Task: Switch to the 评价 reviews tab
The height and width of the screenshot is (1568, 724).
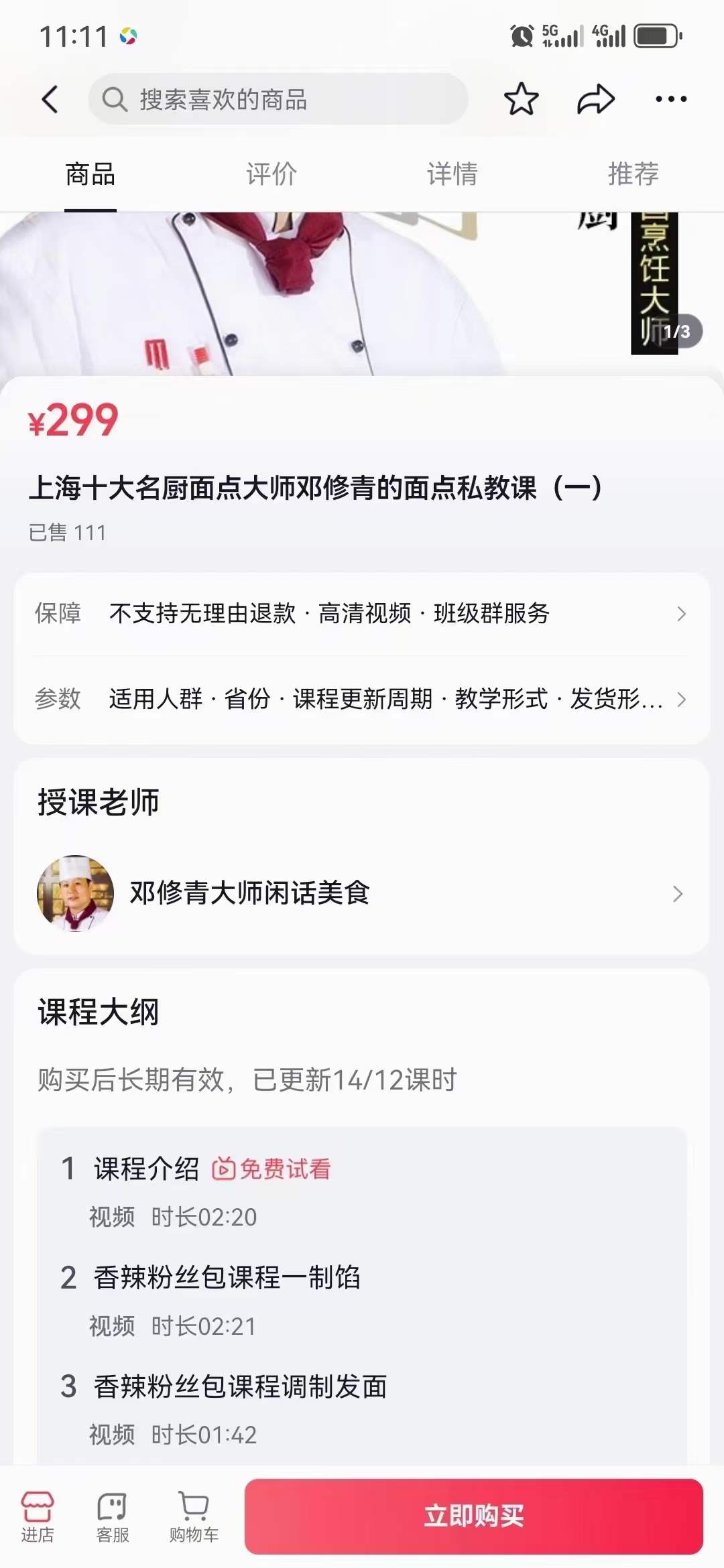Action: [271, 174]
